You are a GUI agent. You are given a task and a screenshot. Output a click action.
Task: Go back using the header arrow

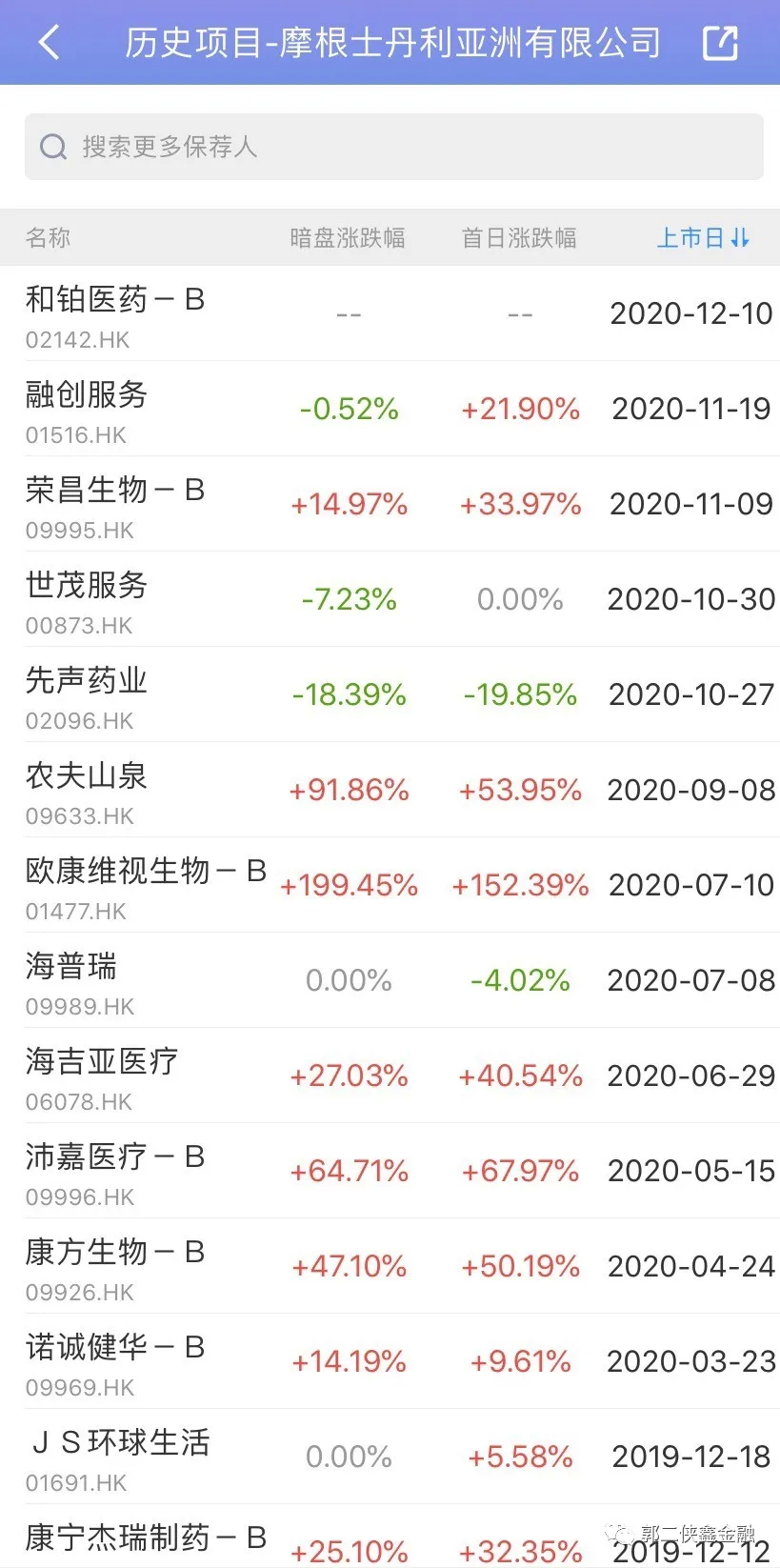[x=50, y=43]
